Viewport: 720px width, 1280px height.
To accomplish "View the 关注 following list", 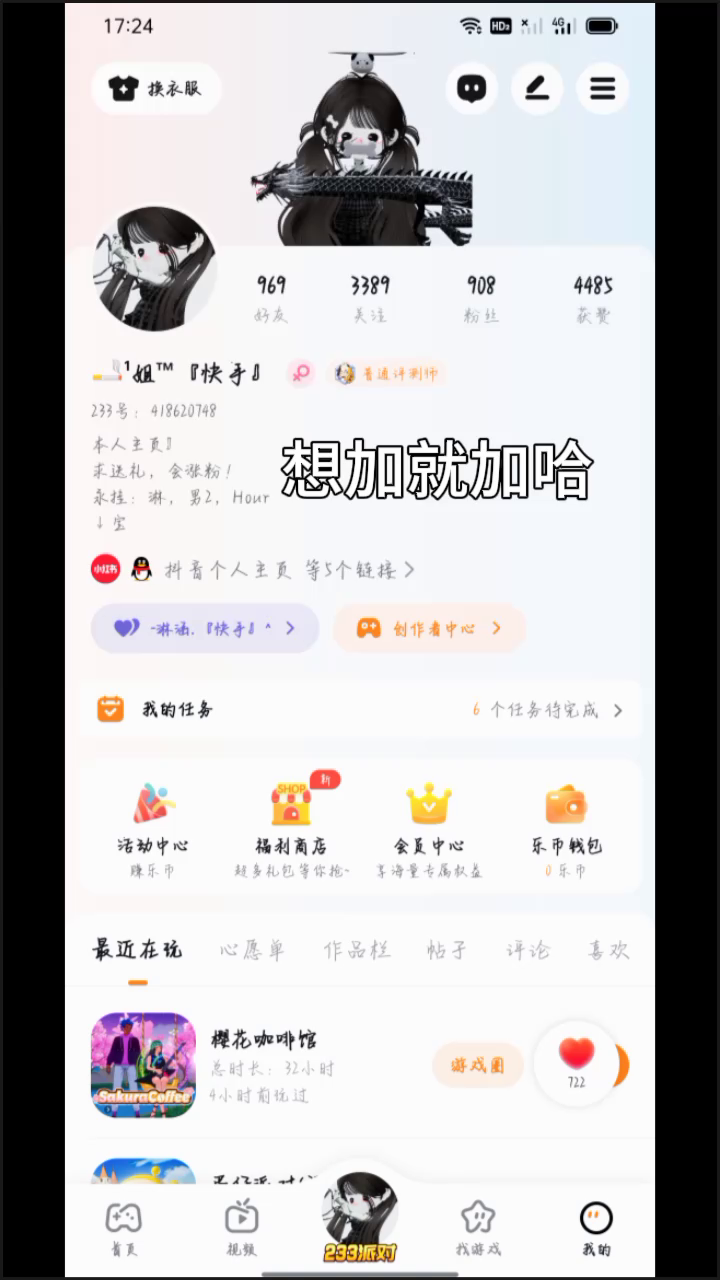I will click(x=370, y=298).
